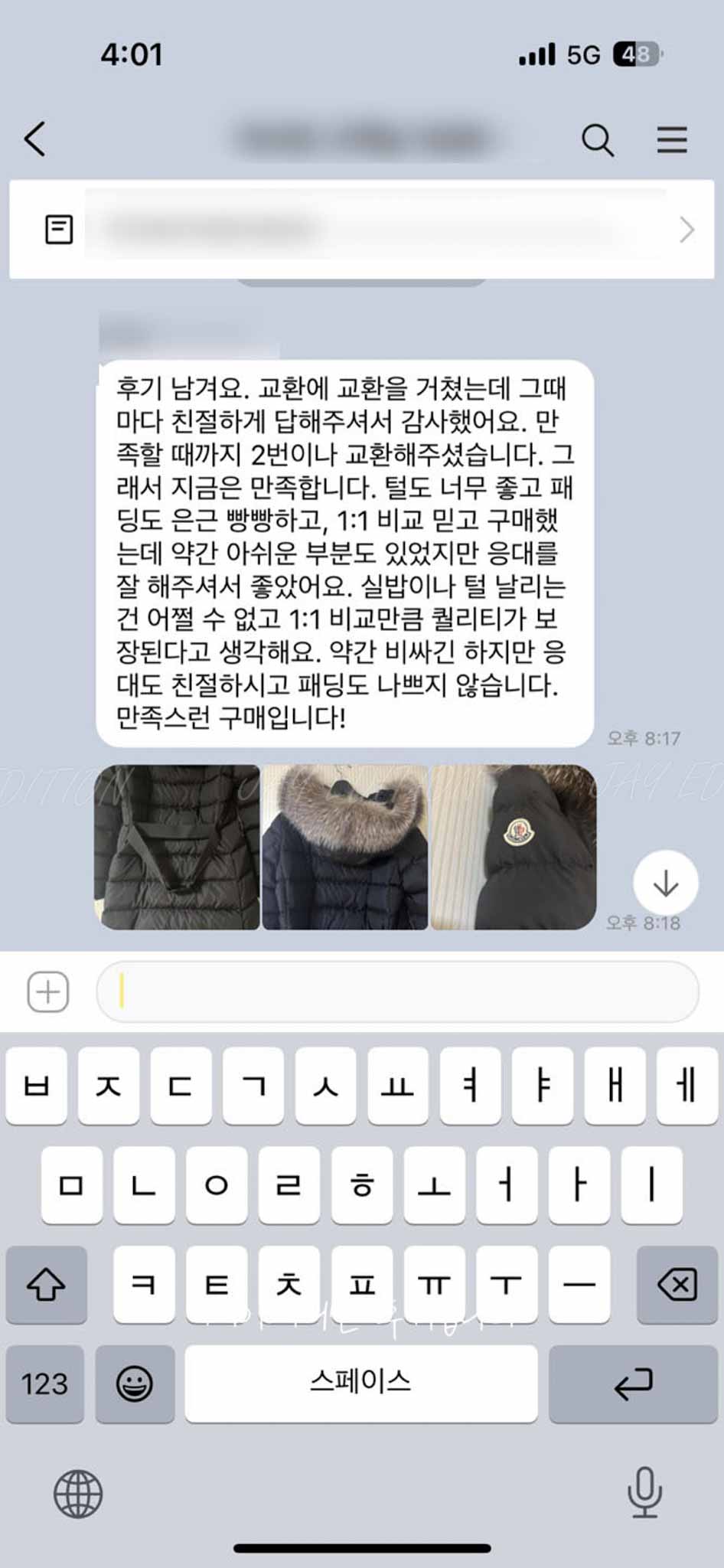Hit the backspace key

677,1284
